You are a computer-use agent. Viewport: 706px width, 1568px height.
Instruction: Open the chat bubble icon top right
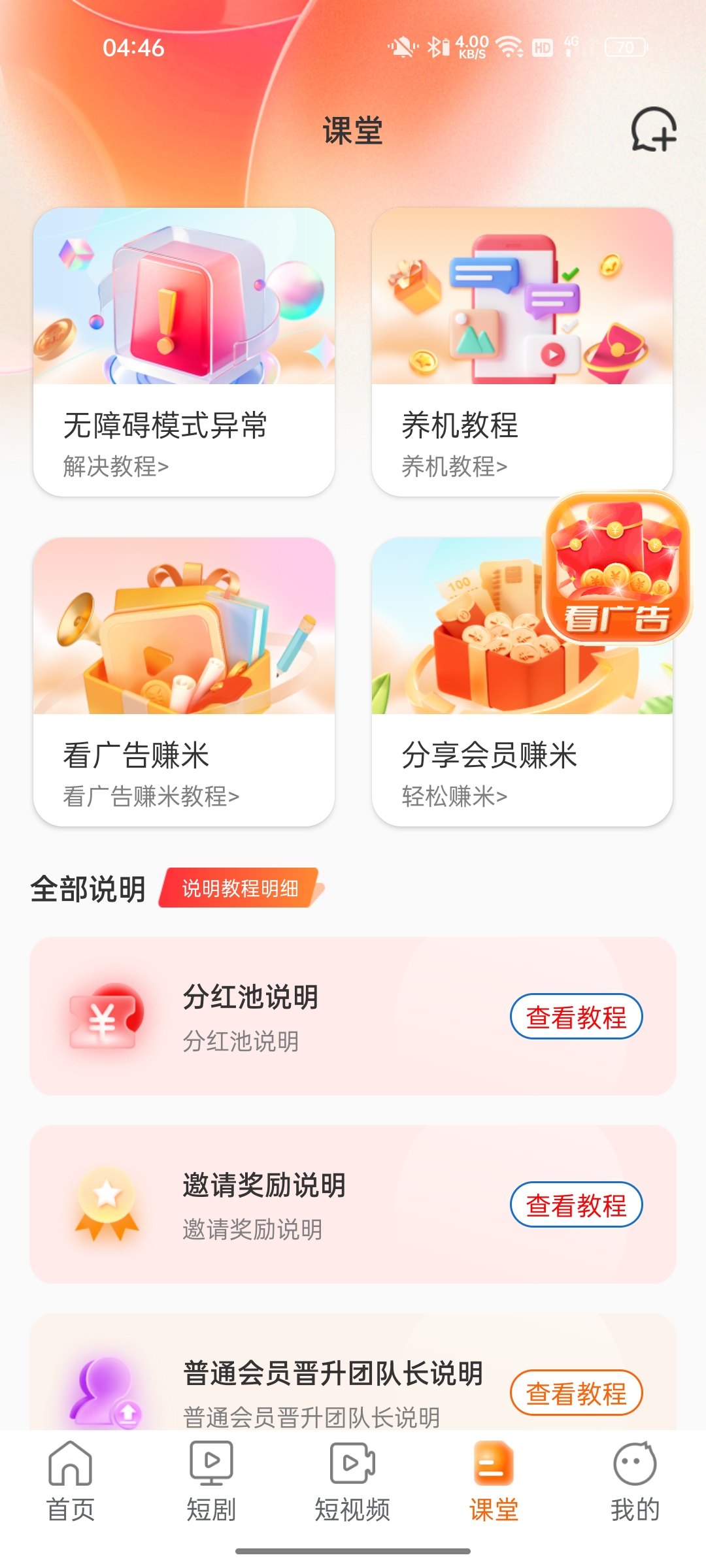[x=652, y=131]
